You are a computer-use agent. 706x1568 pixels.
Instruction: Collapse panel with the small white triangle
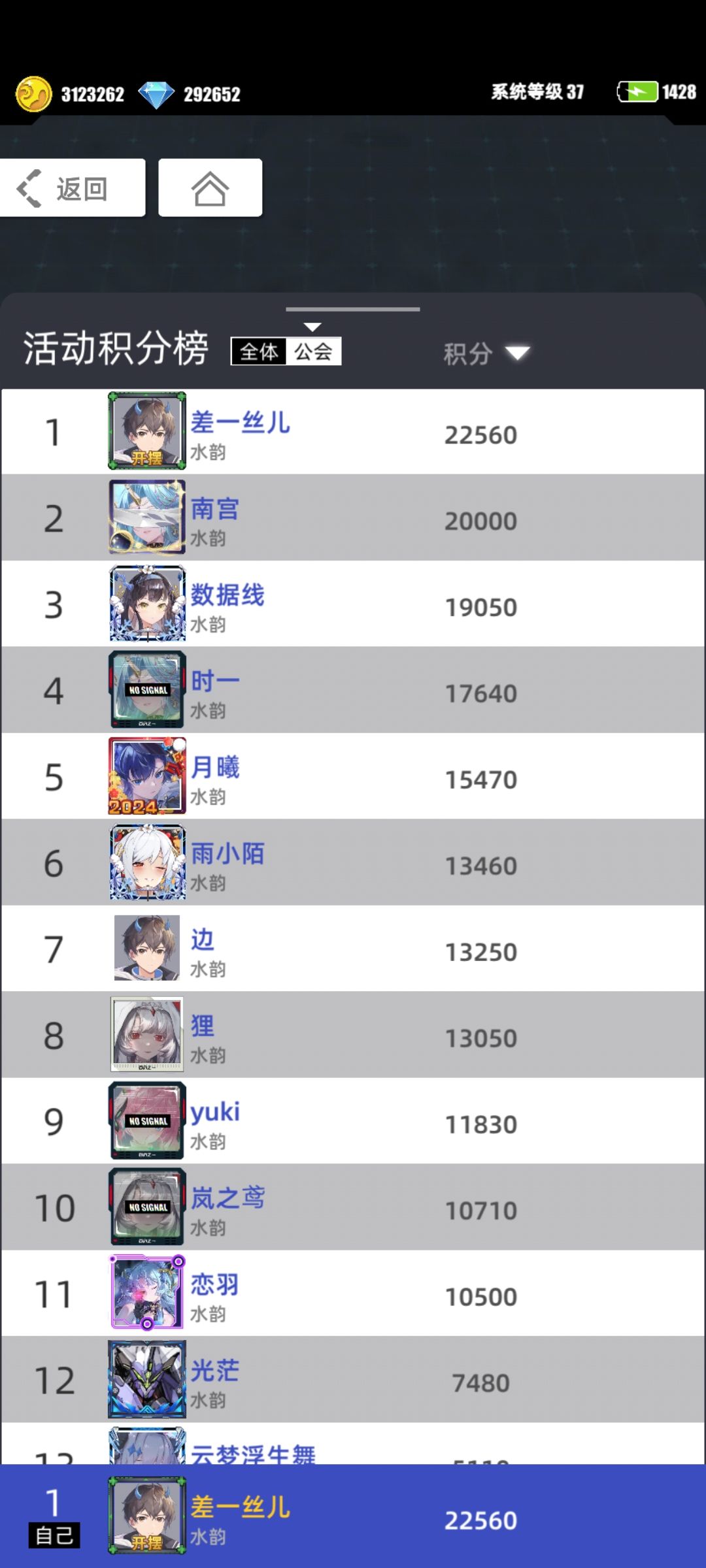(313, 327)
